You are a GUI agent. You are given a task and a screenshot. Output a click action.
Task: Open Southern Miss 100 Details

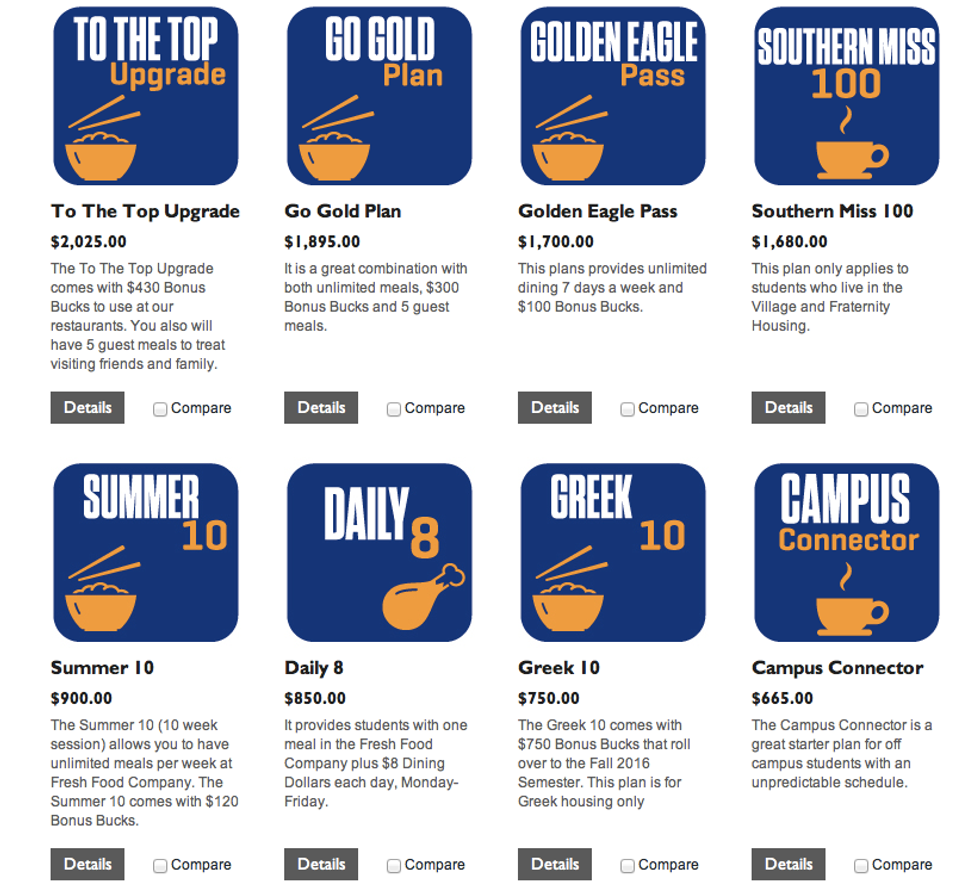click(x=788, y=408)
